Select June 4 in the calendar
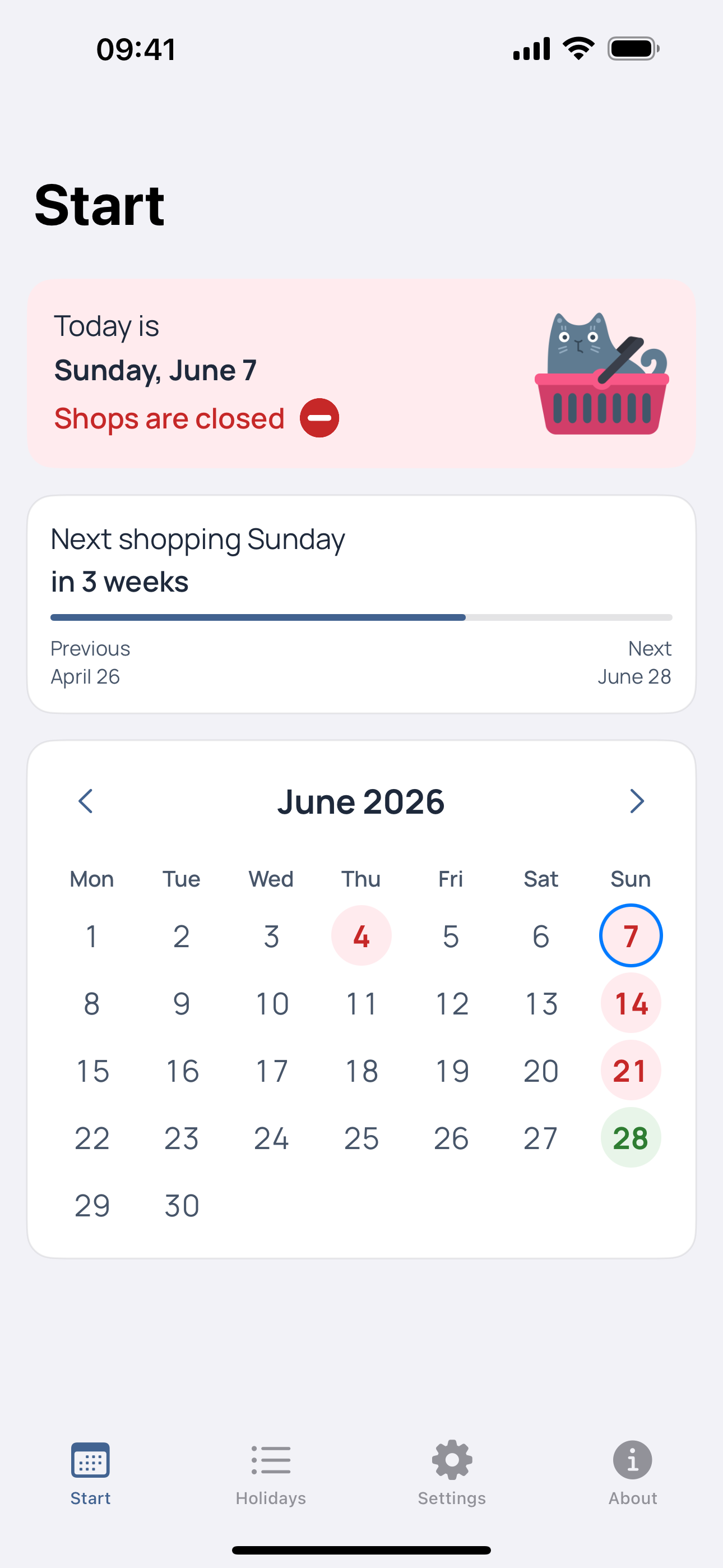The height and width of the screenshot is (1568, 723). (361, 935)
